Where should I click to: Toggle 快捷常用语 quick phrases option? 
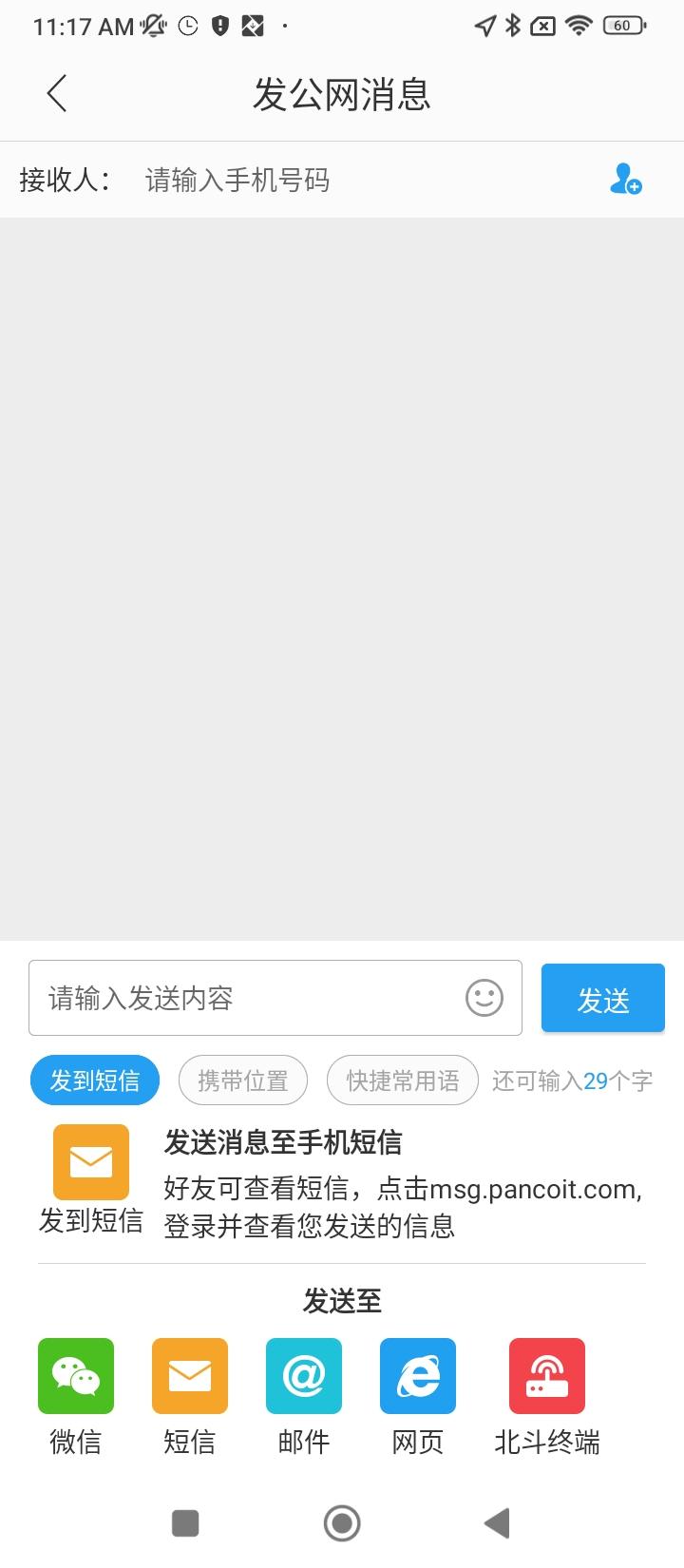point(402,1080)
